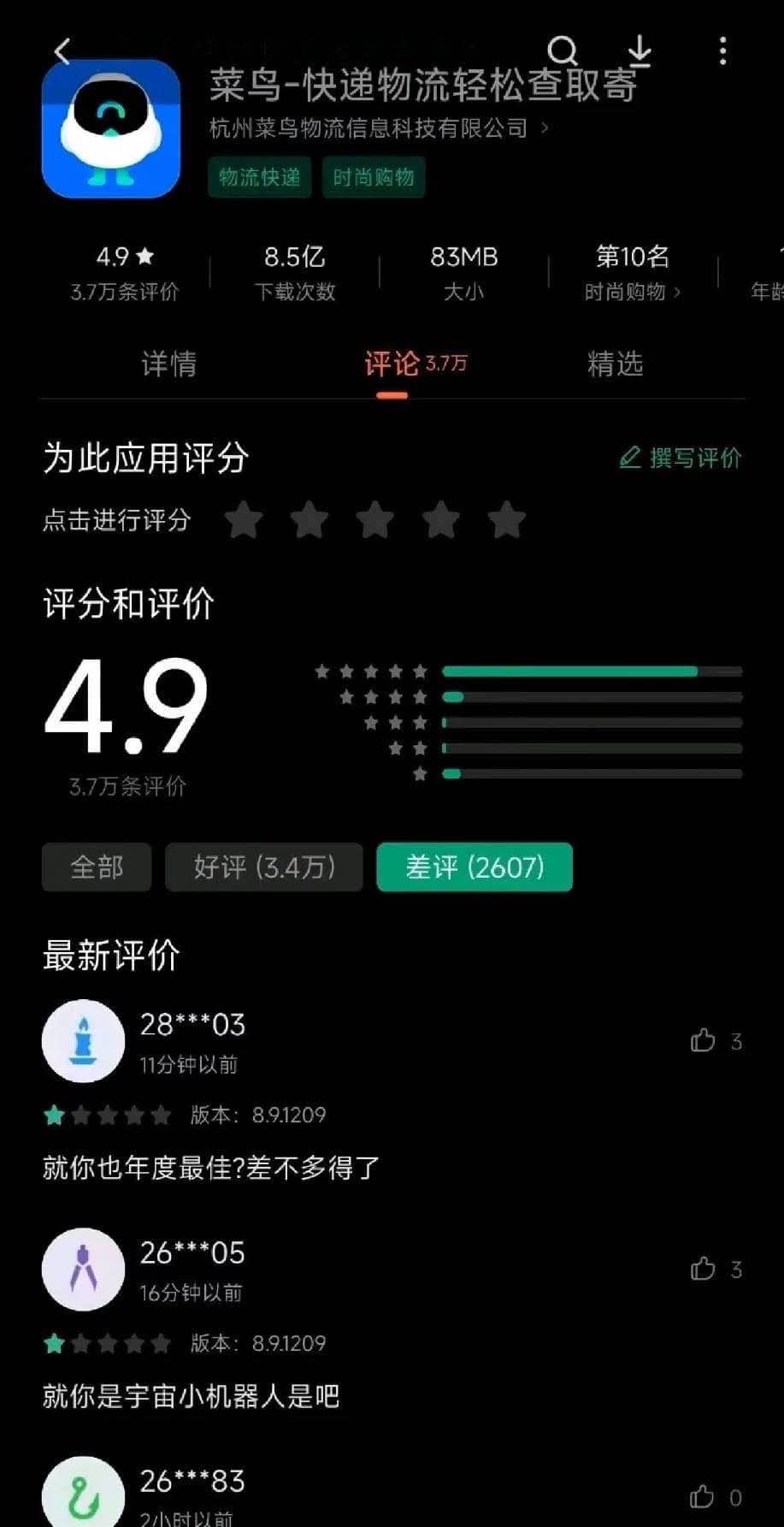
Task: Select the 物流快递 category tag
Action: coord(260,177)
